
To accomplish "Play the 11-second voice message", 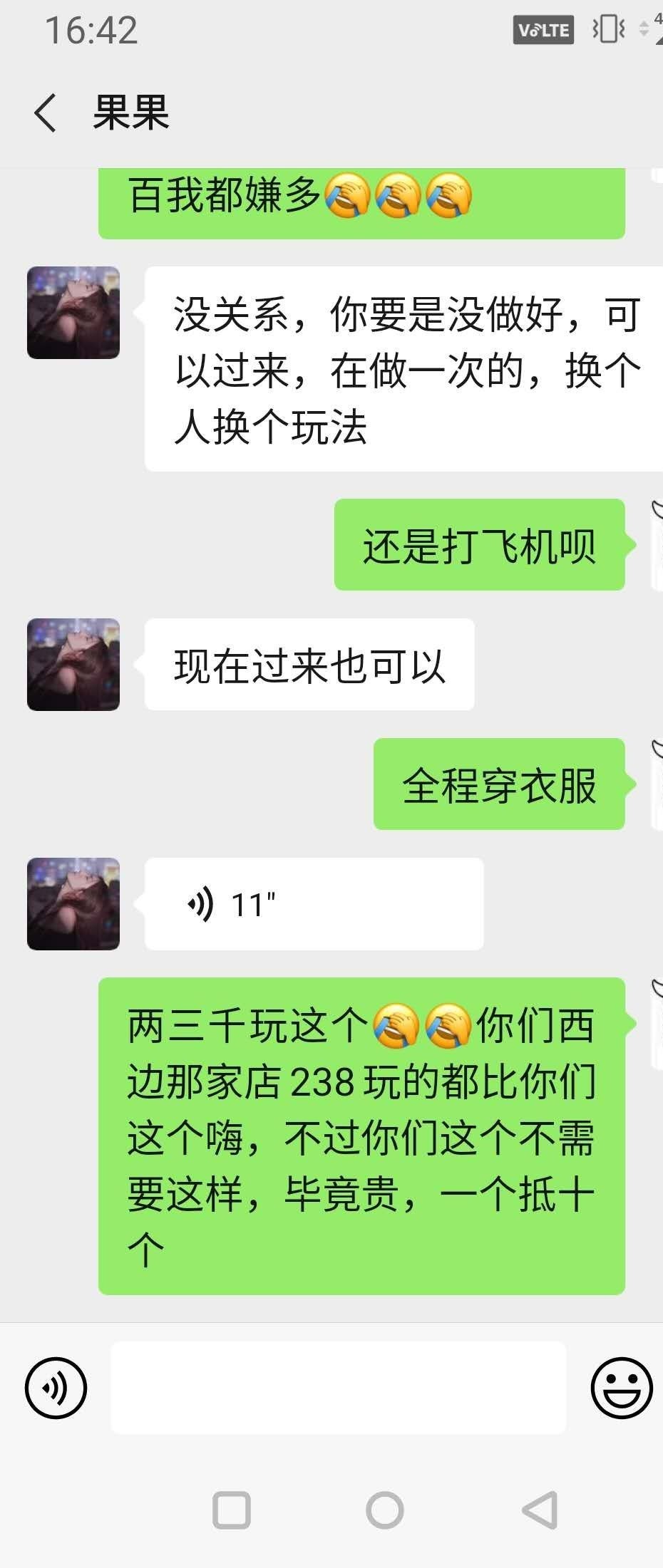I will [313, 903].
